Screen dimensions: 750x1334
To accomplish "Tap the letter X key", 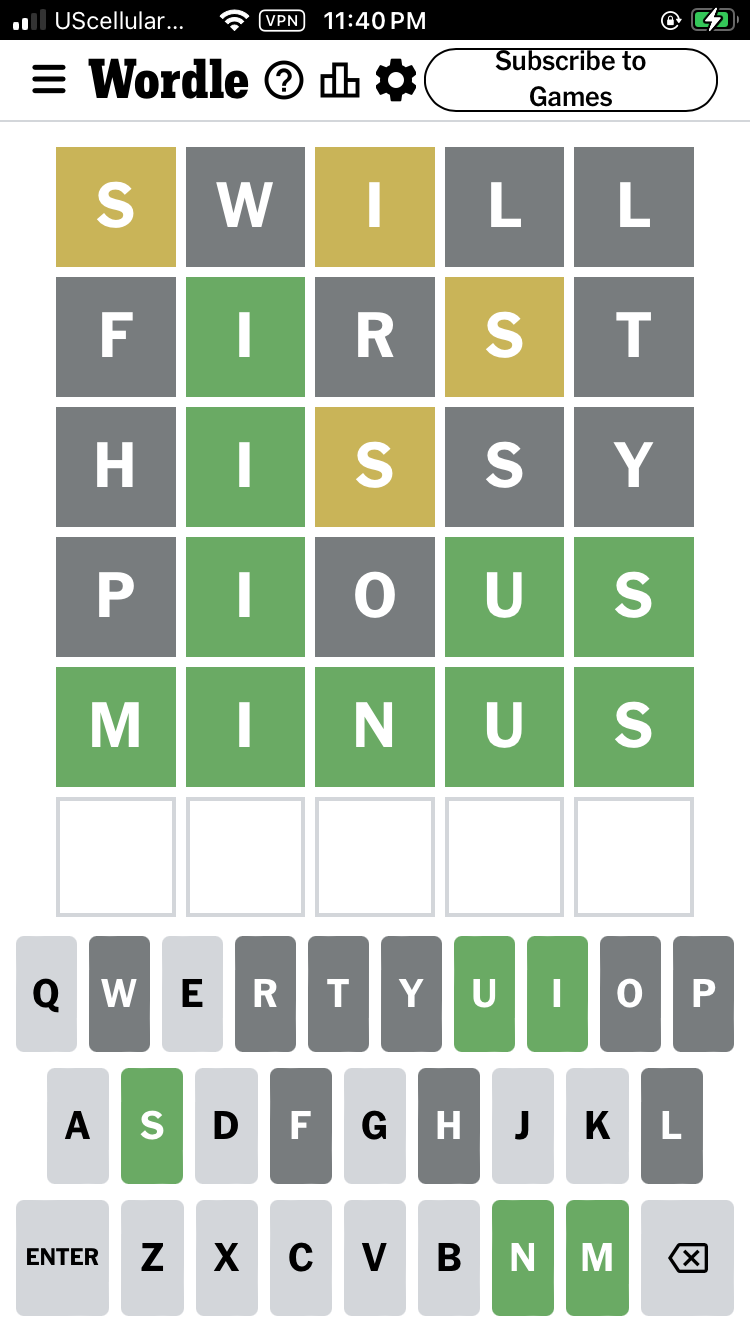I will coord(227,1257).
